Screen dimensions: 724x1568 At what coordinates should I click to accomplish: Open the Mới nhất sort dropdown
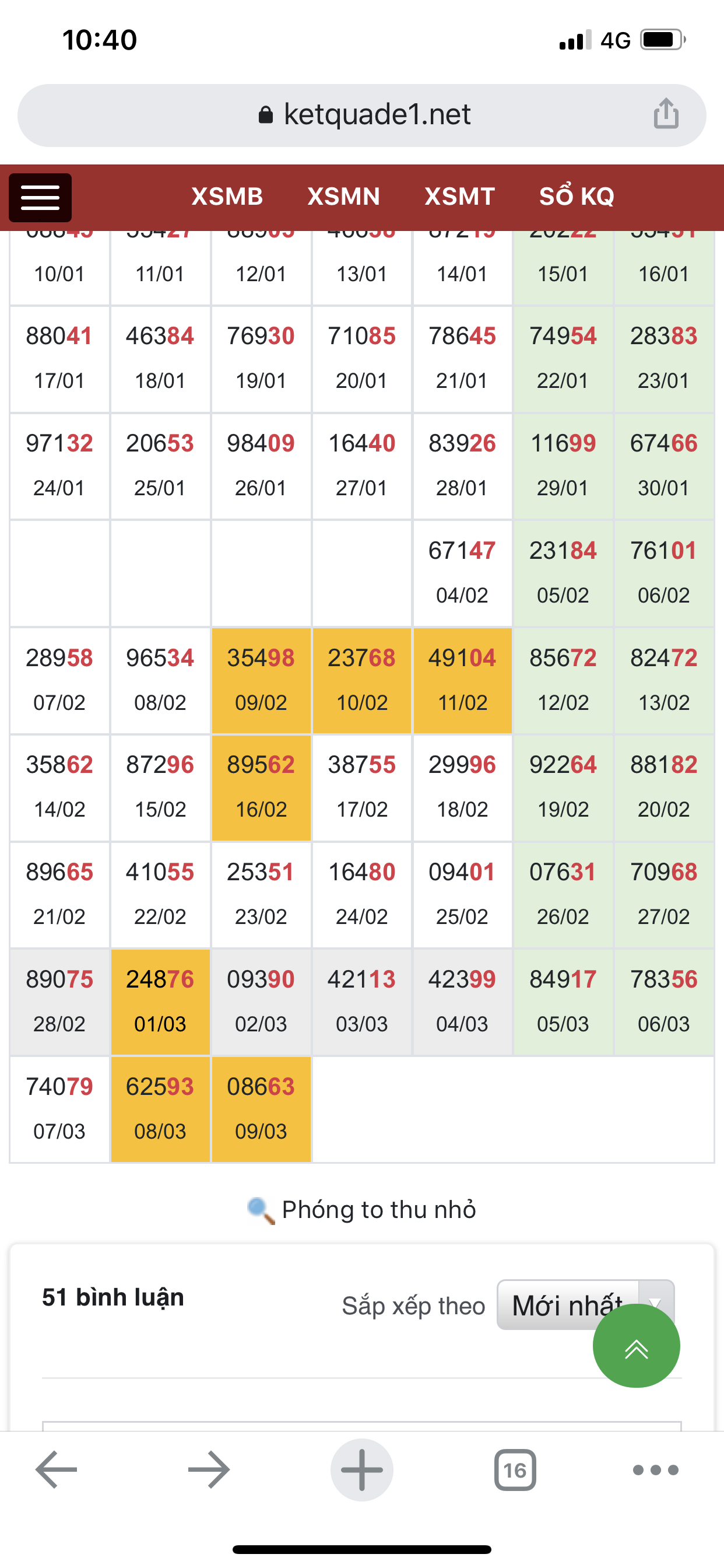585,1304
